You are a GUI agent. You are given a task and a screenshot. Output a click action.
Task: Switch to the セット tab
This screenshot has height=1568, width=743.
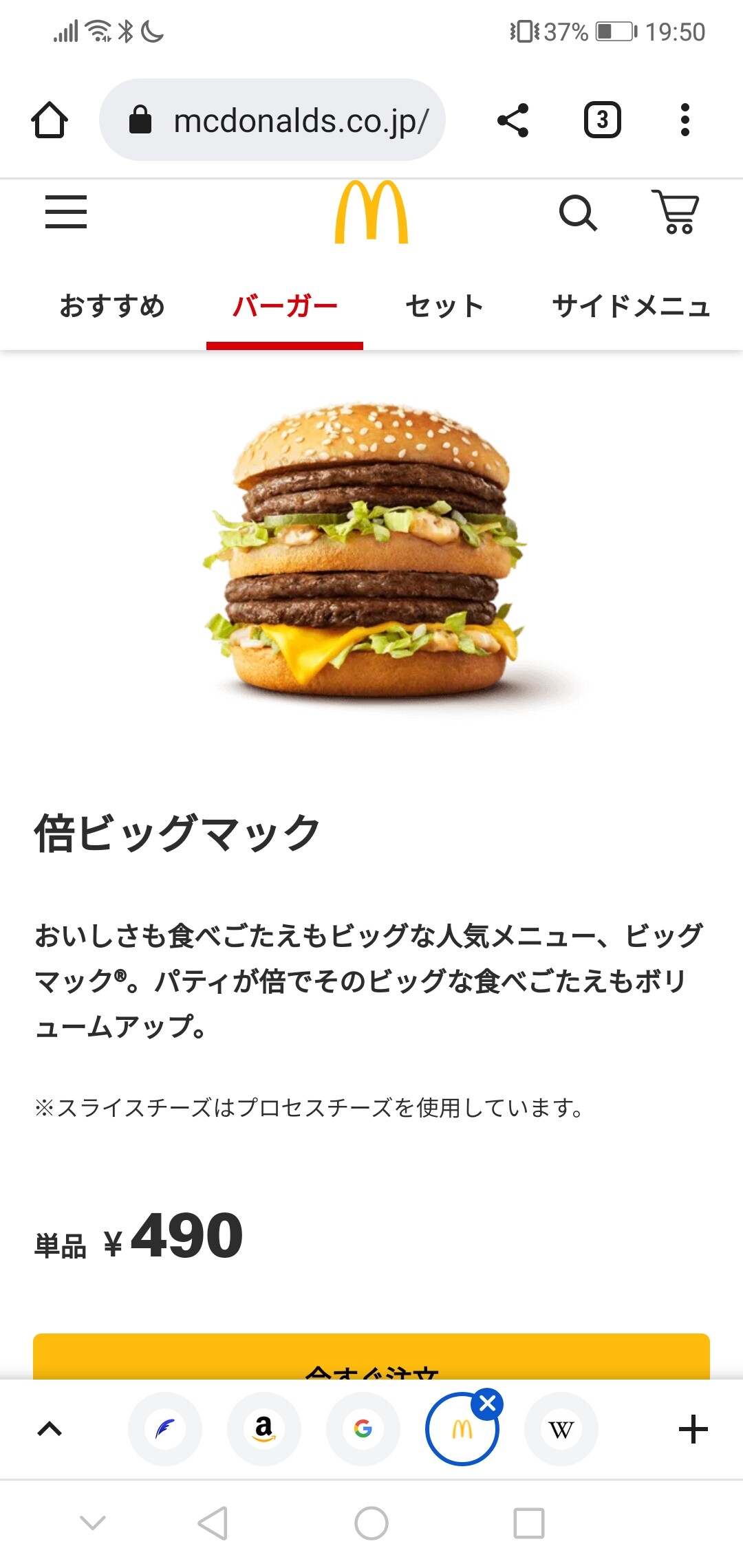(445, 306)
